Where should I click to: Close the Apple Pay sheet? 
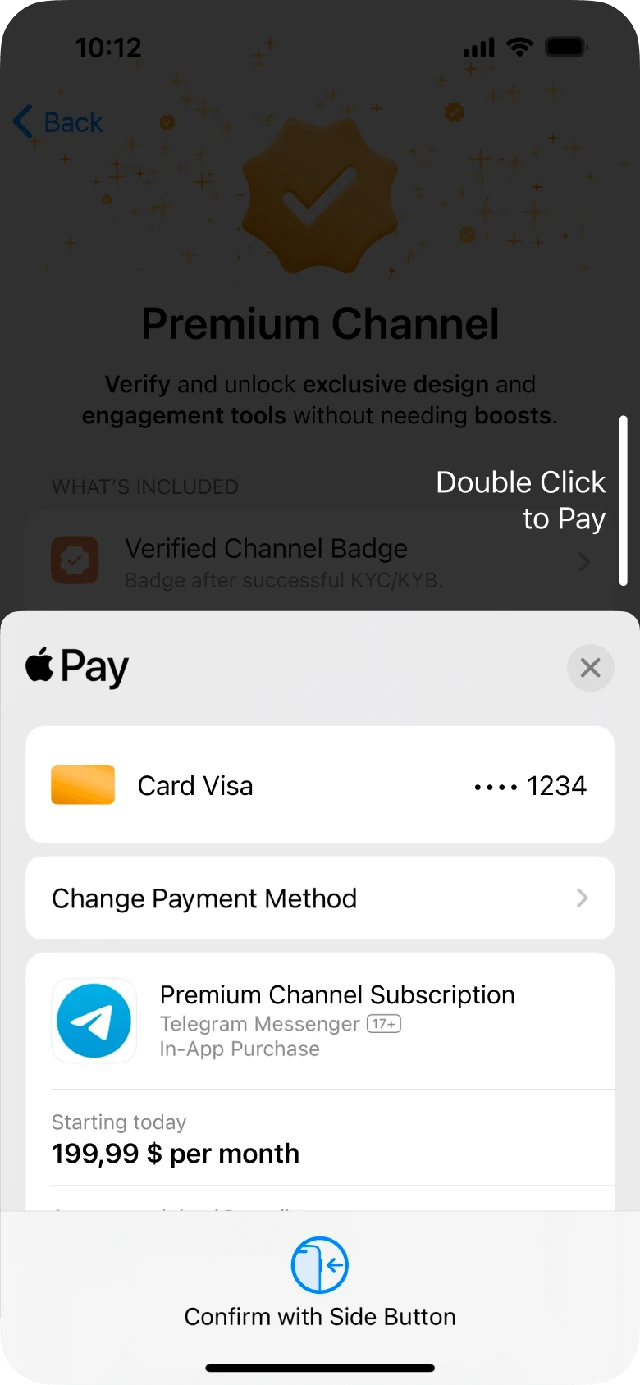click(590, 668)
